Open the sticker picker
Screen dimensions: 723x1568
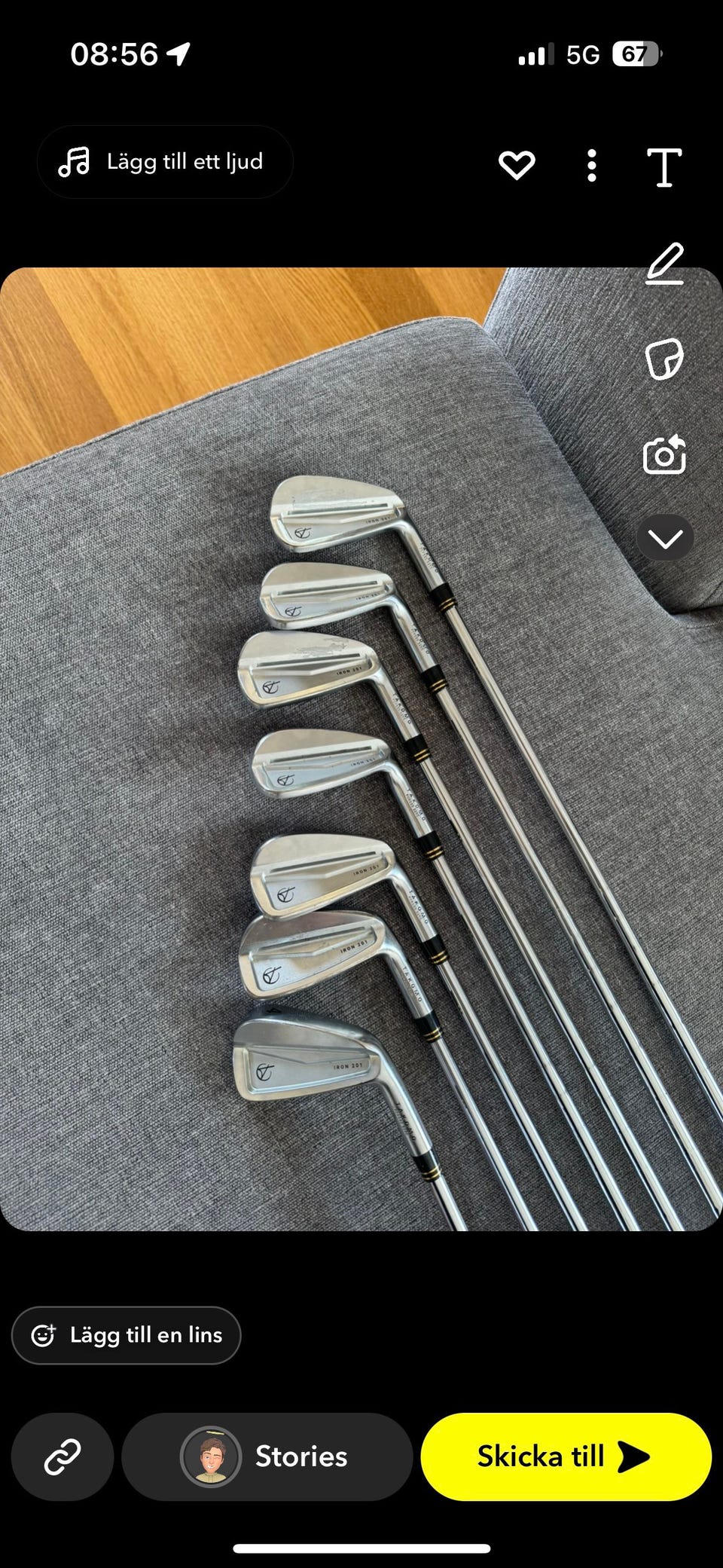pyautogui.click(x=665, y=359)
